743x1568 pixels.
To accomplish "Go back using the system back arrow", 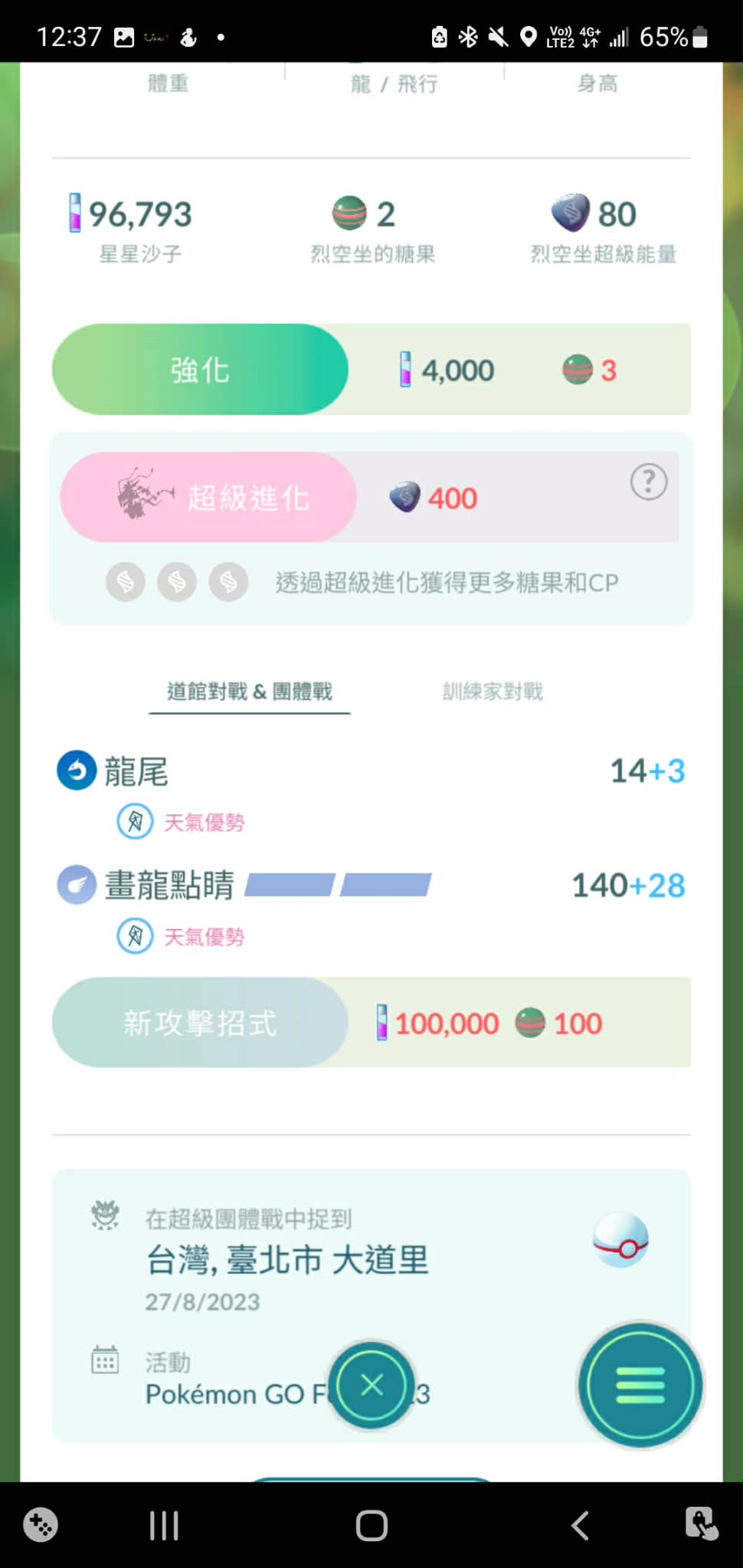I will click(580, 1525).
